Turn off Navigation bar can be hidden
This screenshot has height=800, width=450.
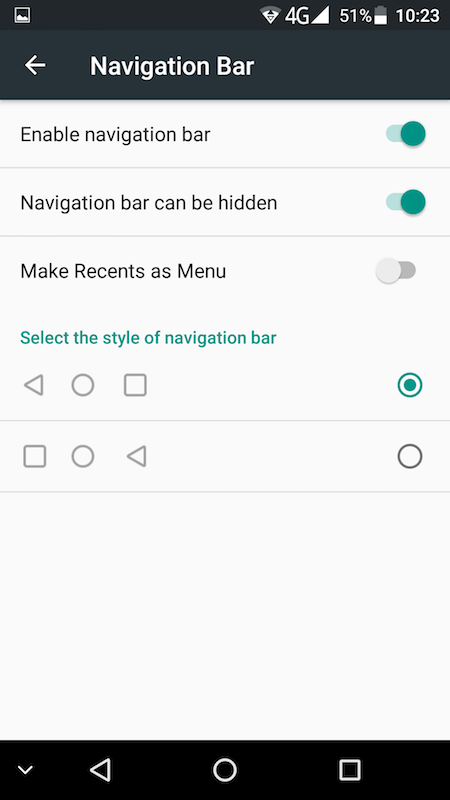pyautogui.click(x=406, y=202)
